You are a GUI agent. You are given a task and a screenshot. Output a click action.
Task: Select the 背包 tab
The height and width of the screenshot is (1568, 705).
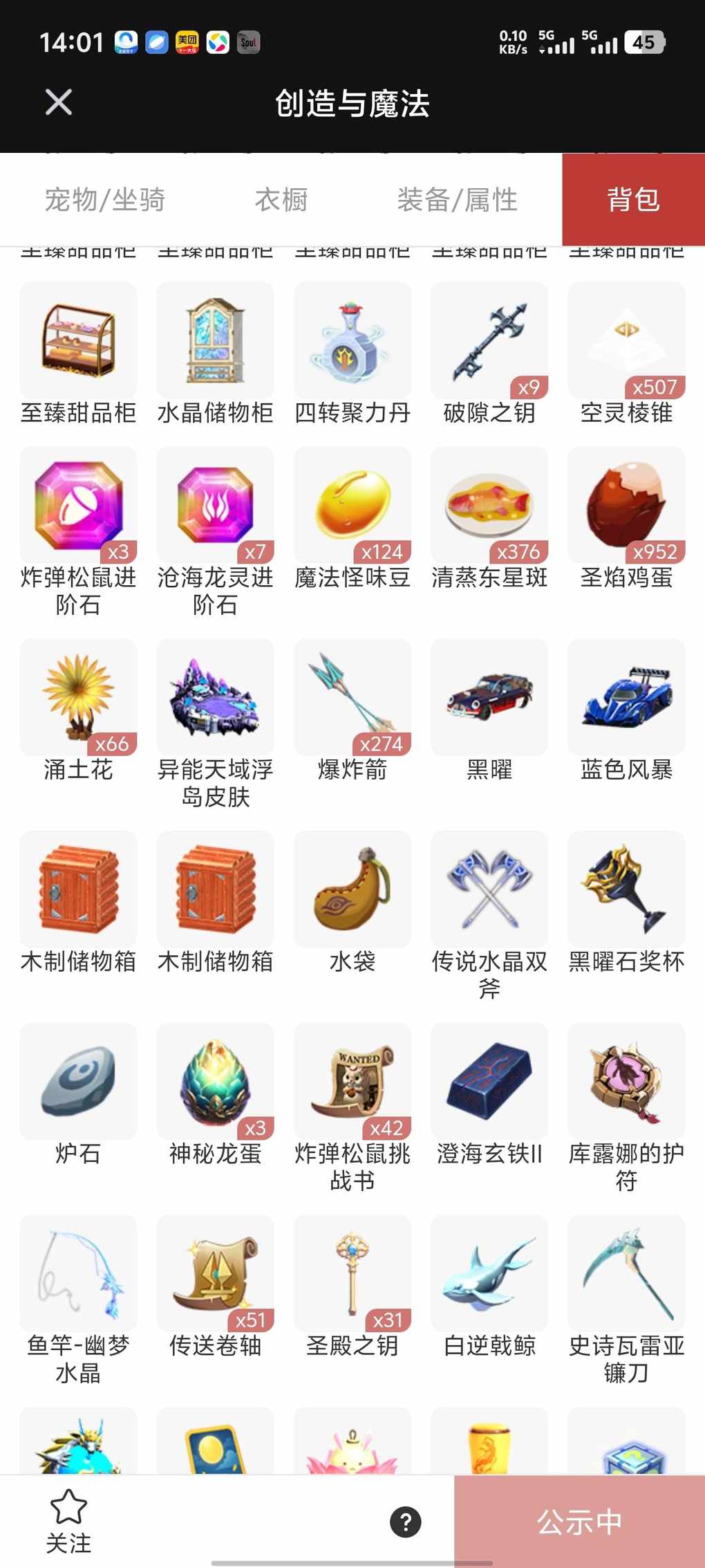(x=633, y=200)
